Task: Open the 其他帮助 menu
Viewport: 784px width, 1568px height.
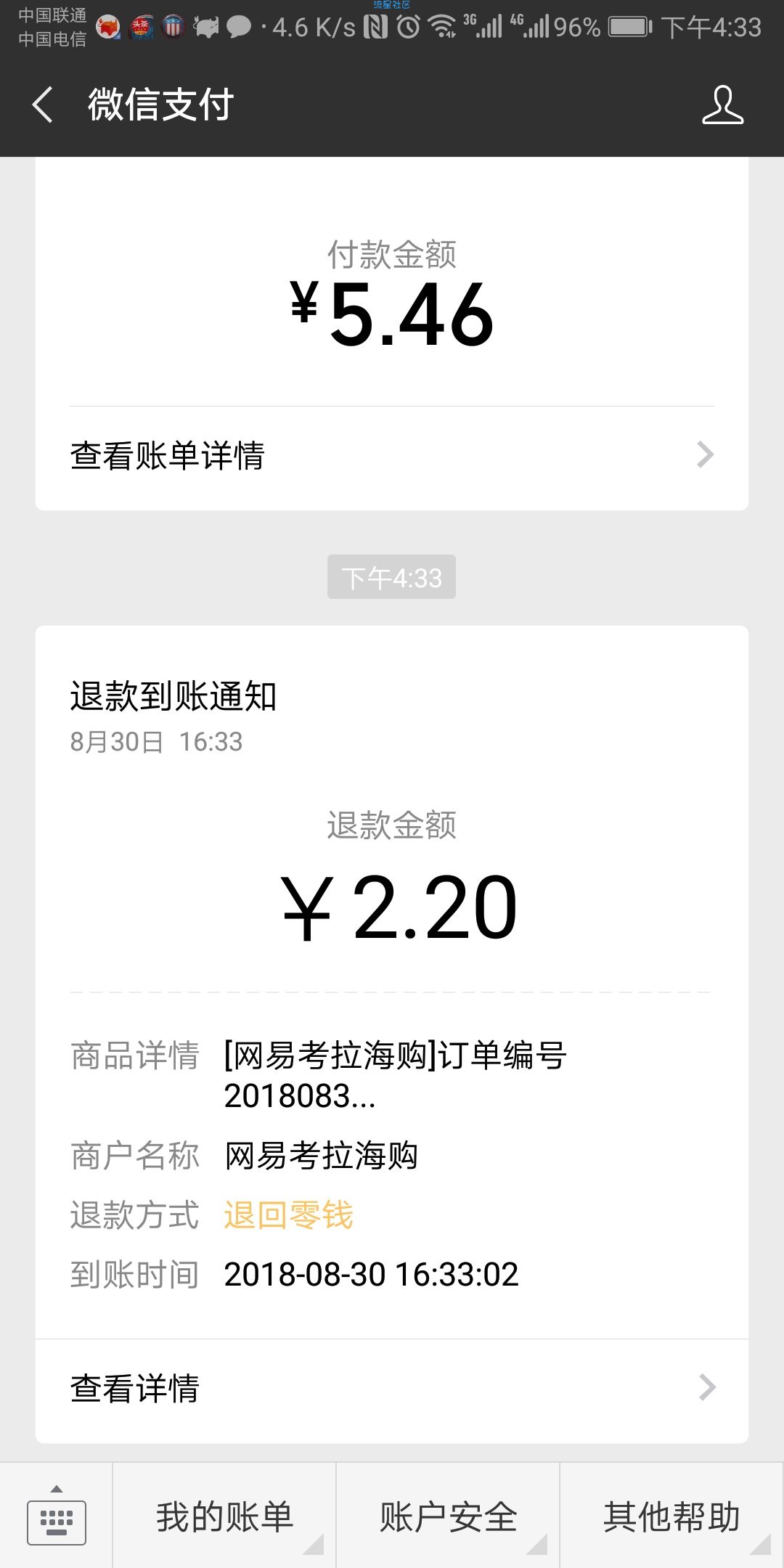Action: 672,1517
